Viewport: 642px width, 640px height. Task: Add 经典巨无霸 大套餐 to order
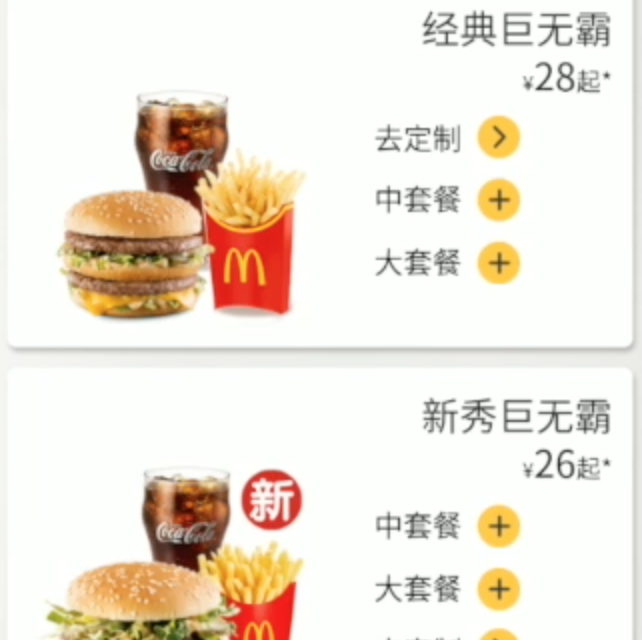498,263
